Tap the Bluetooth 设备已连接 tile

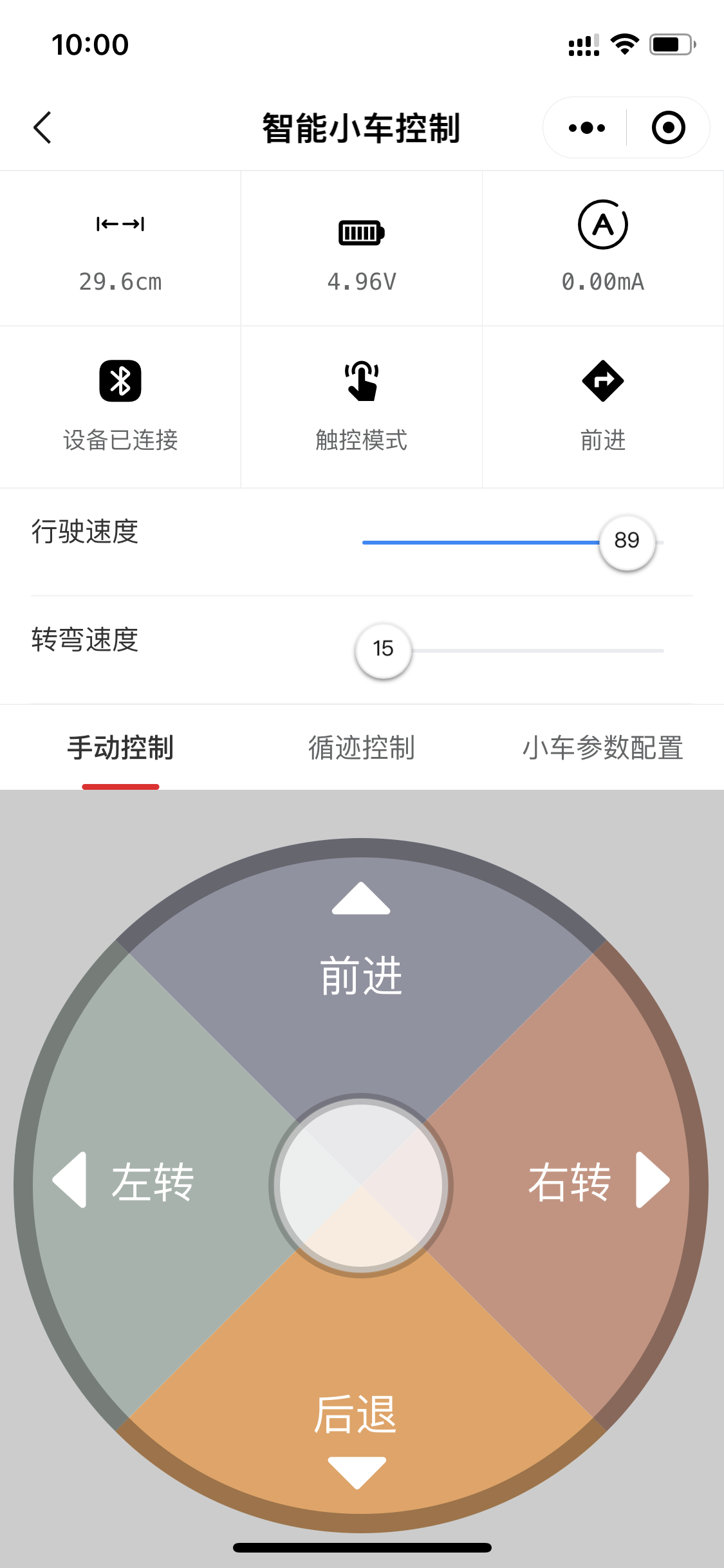[x=120, y=407]
